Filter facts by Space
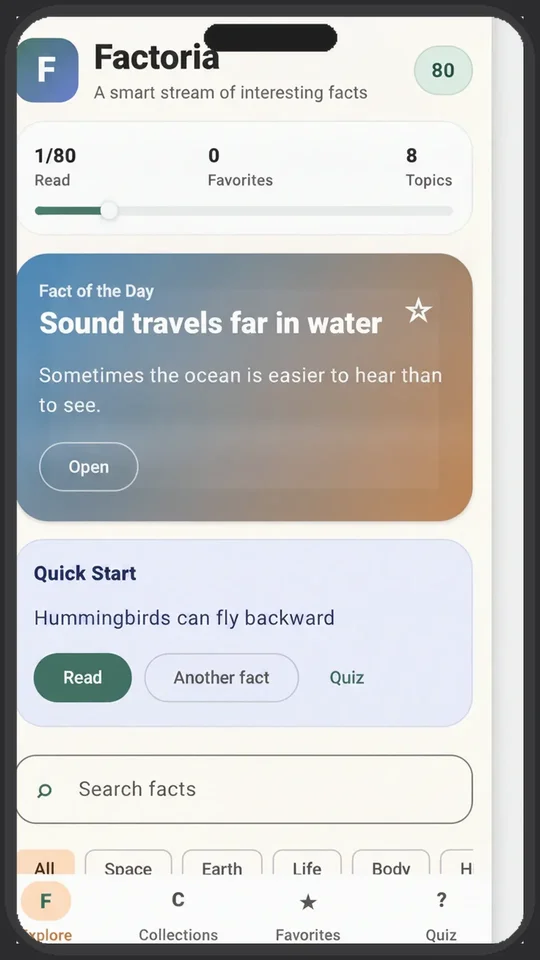 point(128,864)
